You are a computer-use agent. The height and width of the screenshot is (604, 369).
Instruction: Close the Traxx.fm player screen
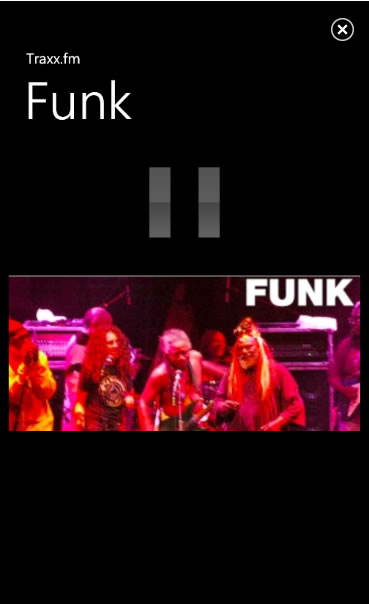click(342, 30)
